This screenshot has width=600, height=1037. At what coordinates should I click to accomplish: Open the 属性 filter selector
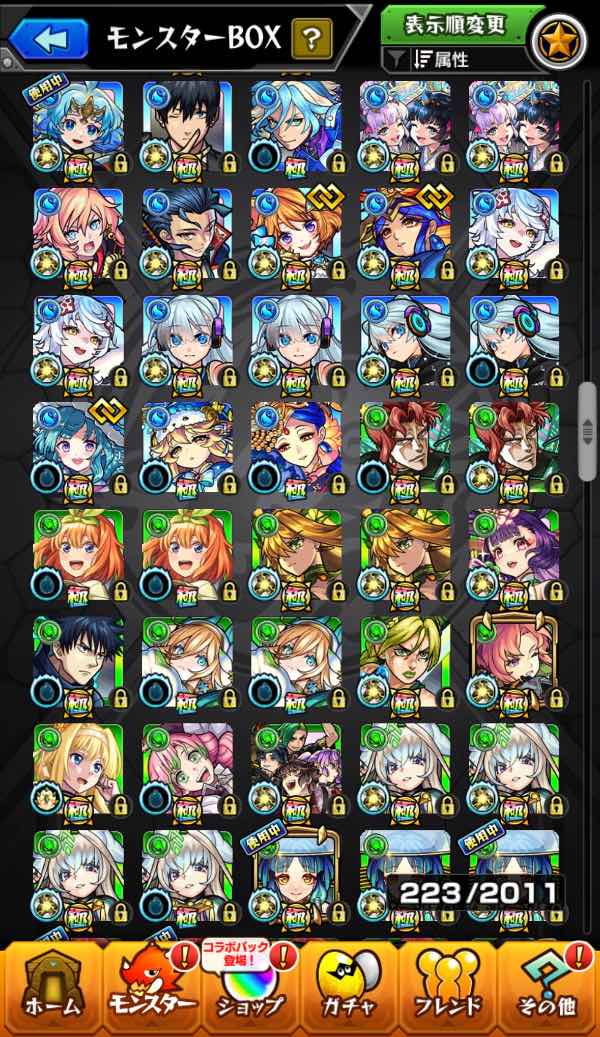tap(455, 60)
